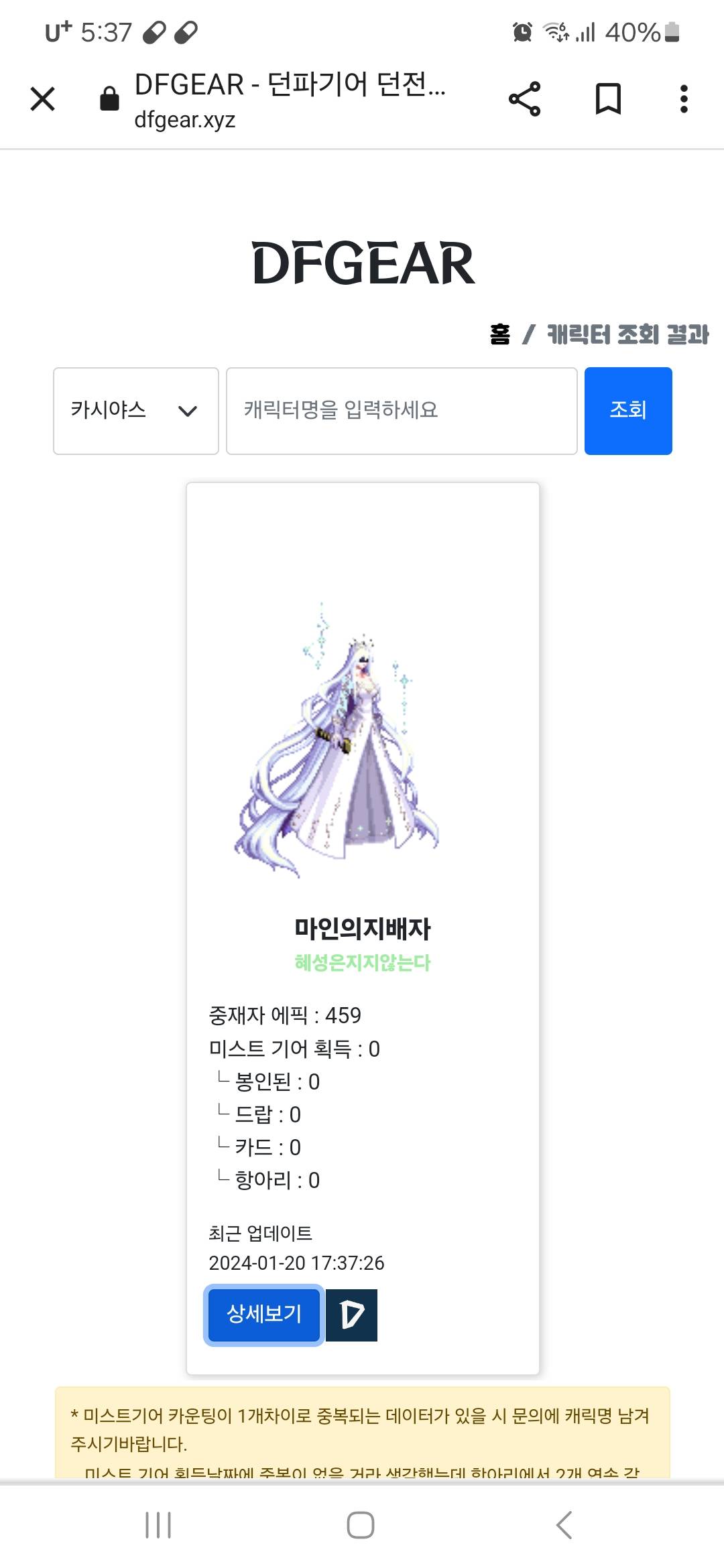Share the DFGEAR page

524,99
